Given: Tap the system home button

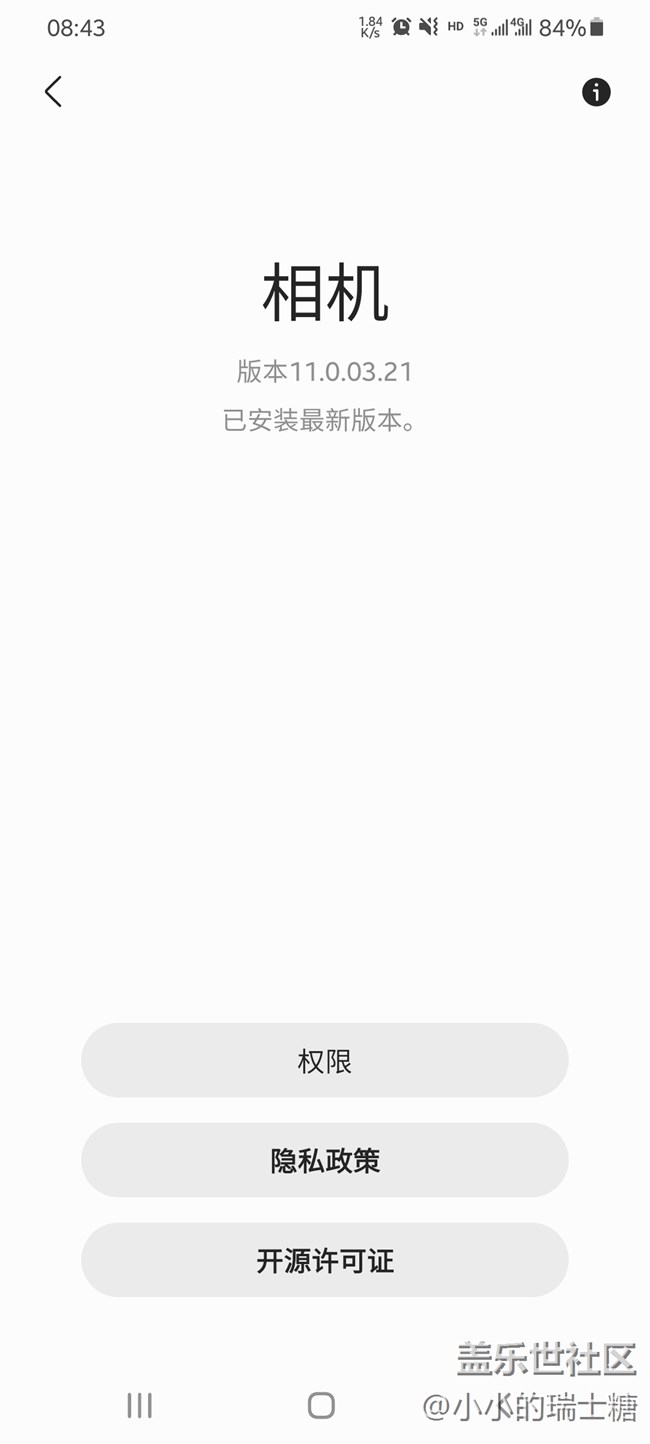Looking at the screenshot, I should pos(321,1405).
